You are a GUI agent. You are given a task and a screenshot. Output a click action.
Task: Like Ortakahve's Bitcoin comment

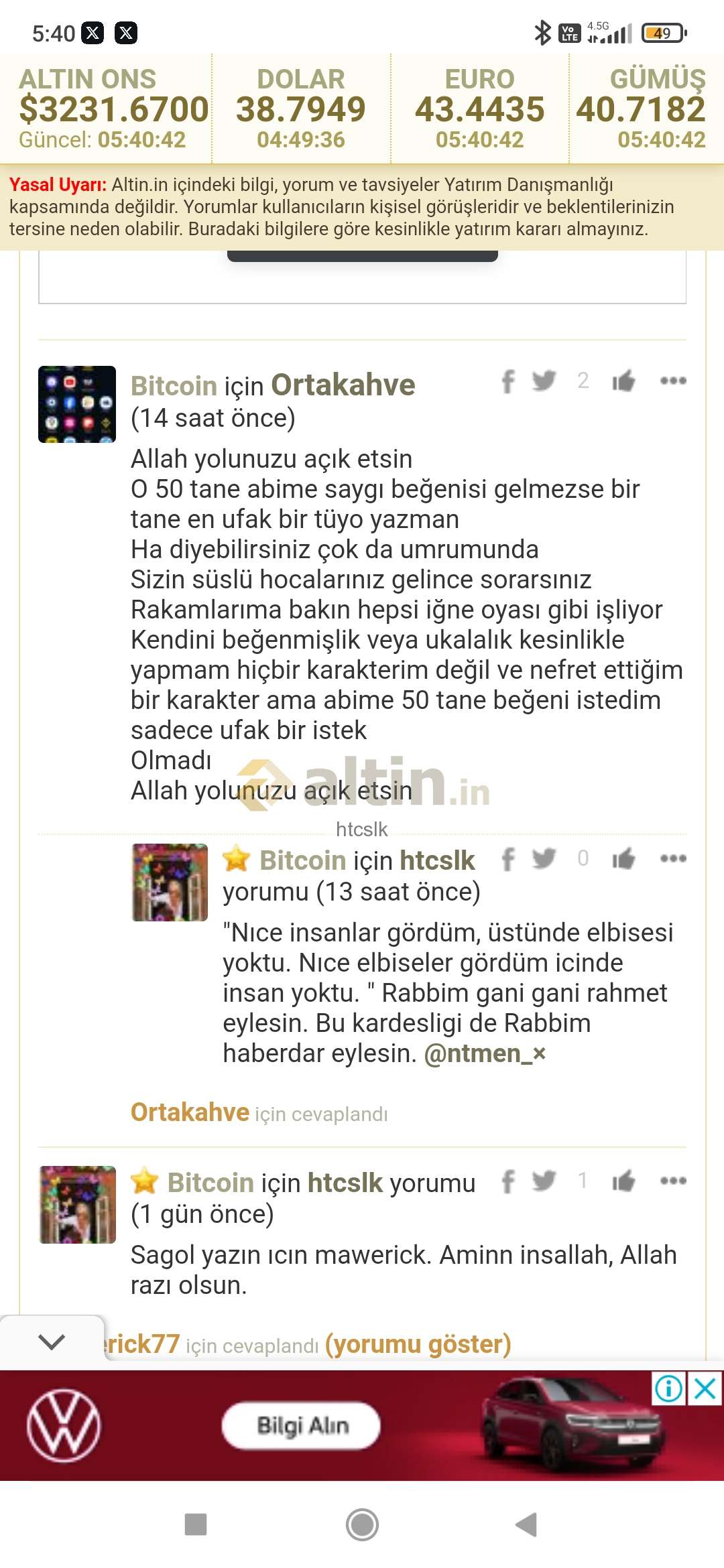point(623,381)
